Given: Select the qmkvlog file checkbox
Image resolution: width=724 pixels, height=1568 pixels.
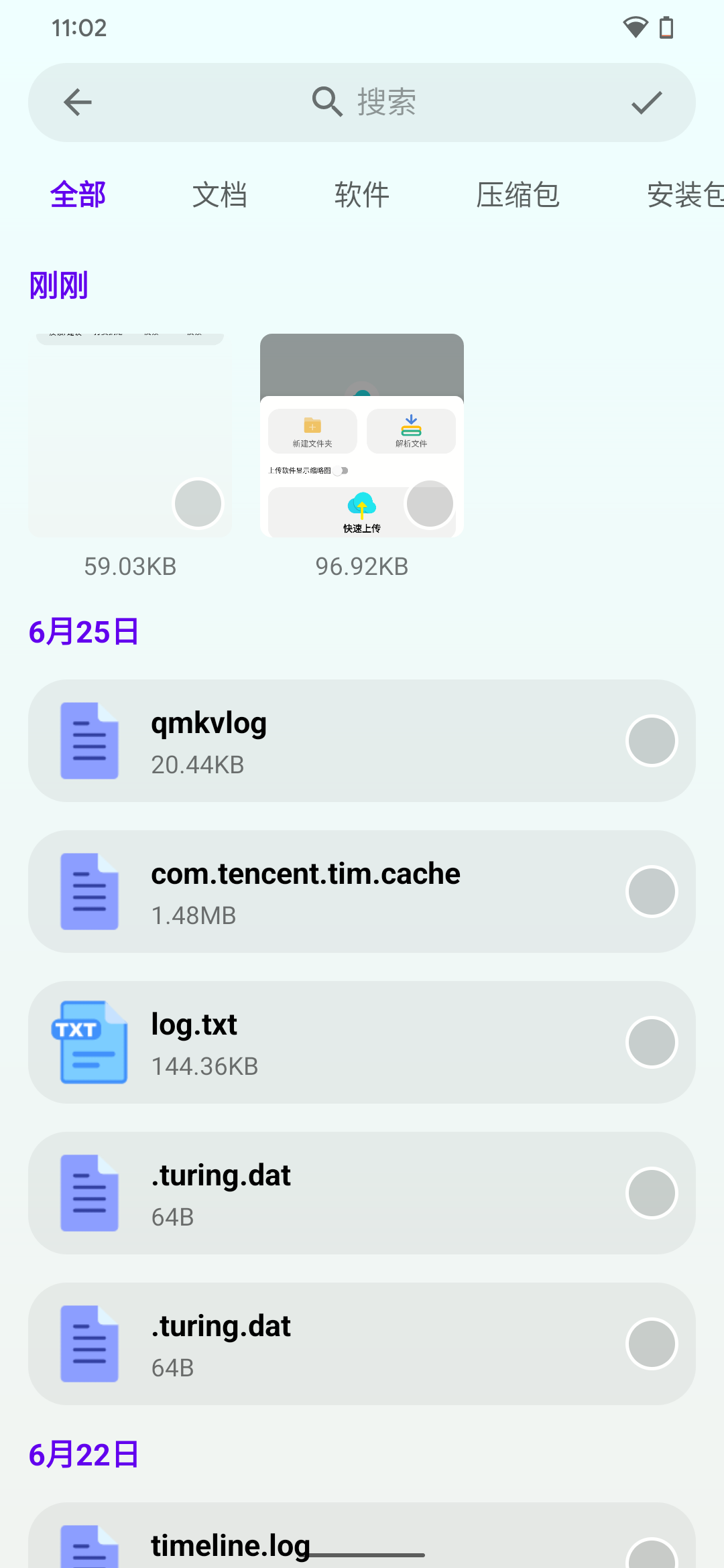Looking at the screenshot, I should point(652,740).
